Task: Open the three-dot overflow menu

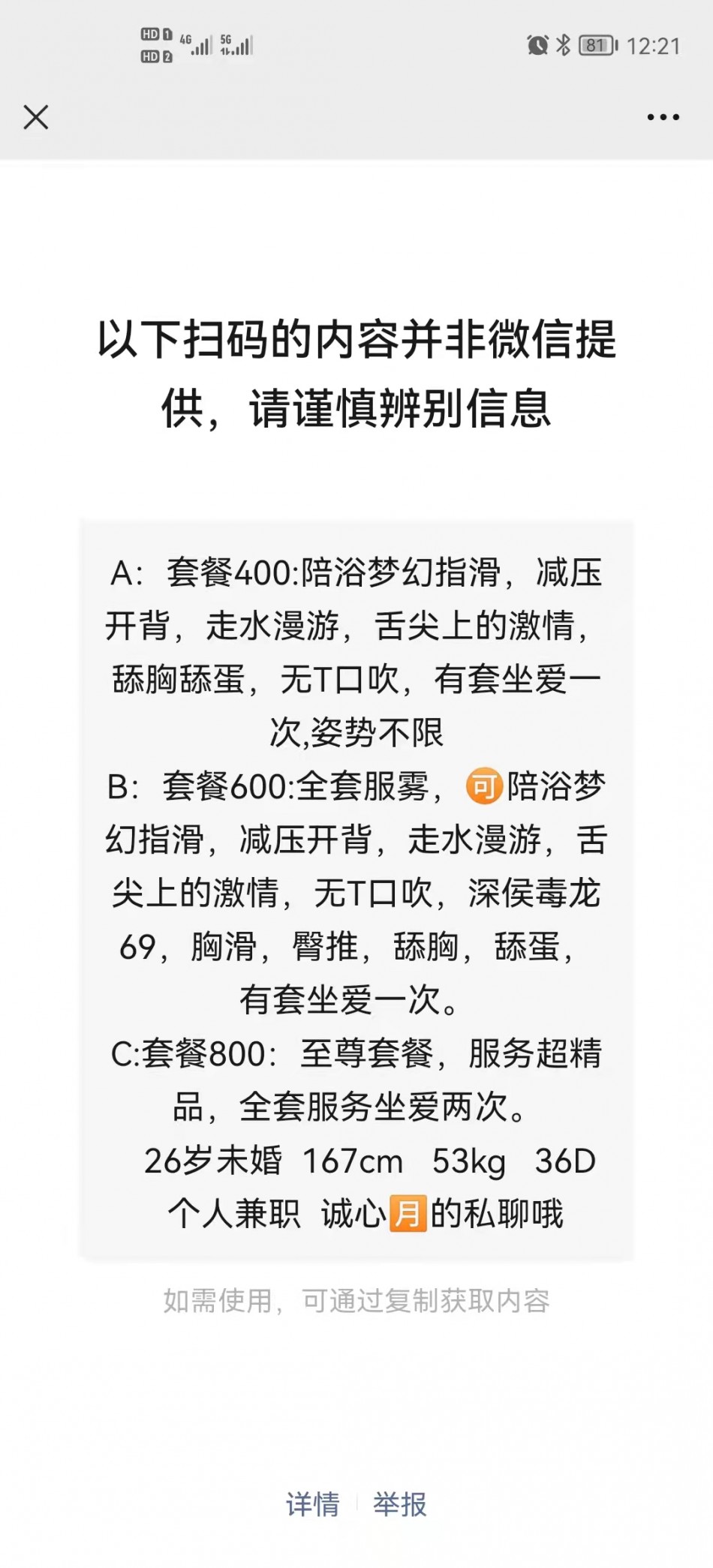Action: pyautogui.click(x=663, y=117)
